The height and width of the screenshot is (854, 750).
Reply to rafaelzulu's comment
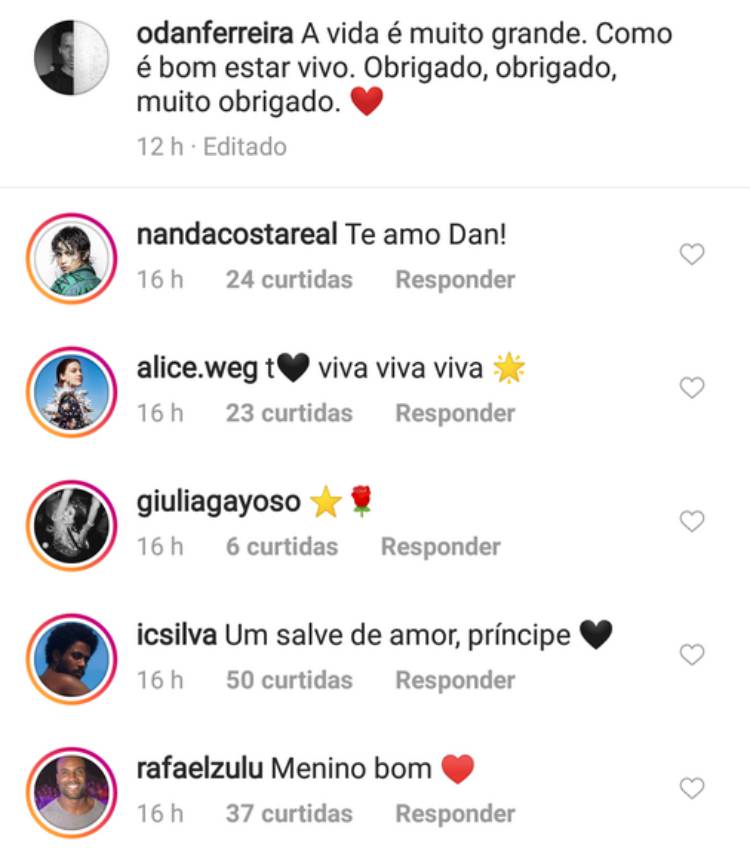click(455, 814)
